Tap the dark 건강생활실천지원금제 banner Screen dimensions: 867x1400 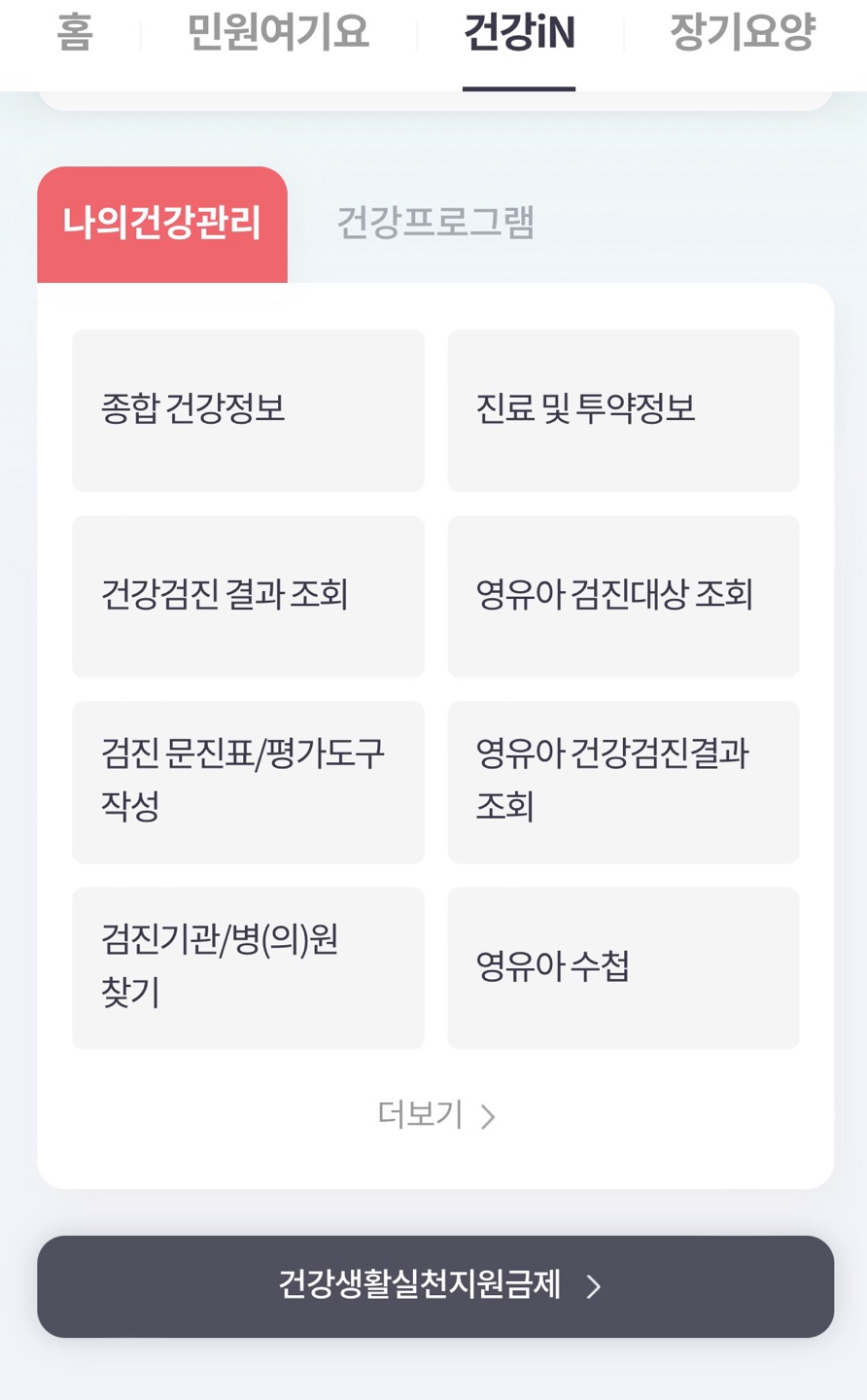pos(434,1286)
